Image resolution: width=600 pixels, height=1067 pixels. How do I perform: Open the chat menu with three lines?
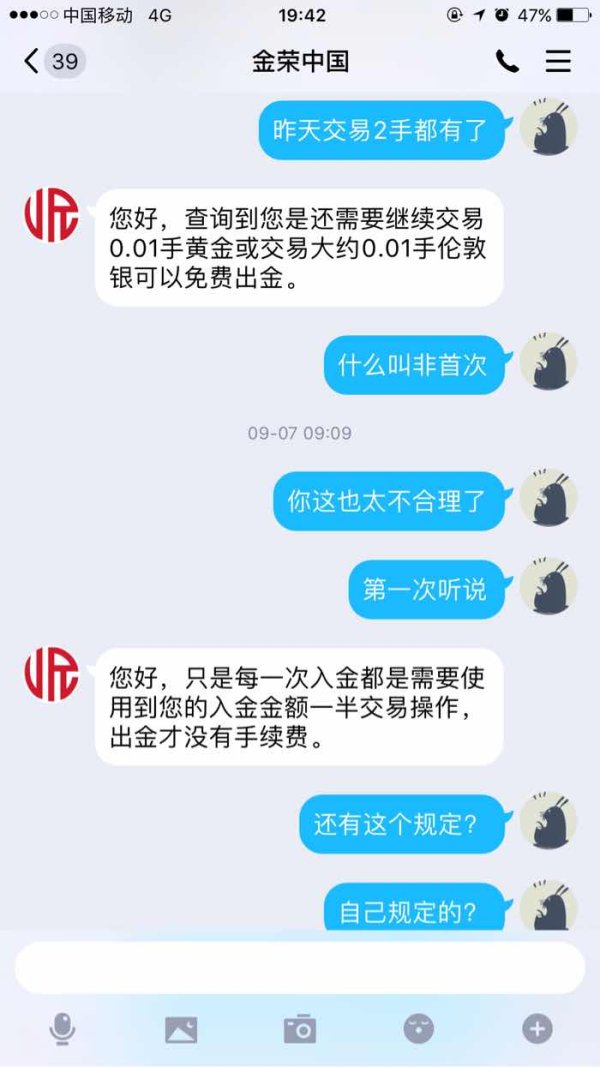pyautogui.click(x=558, y=62)
